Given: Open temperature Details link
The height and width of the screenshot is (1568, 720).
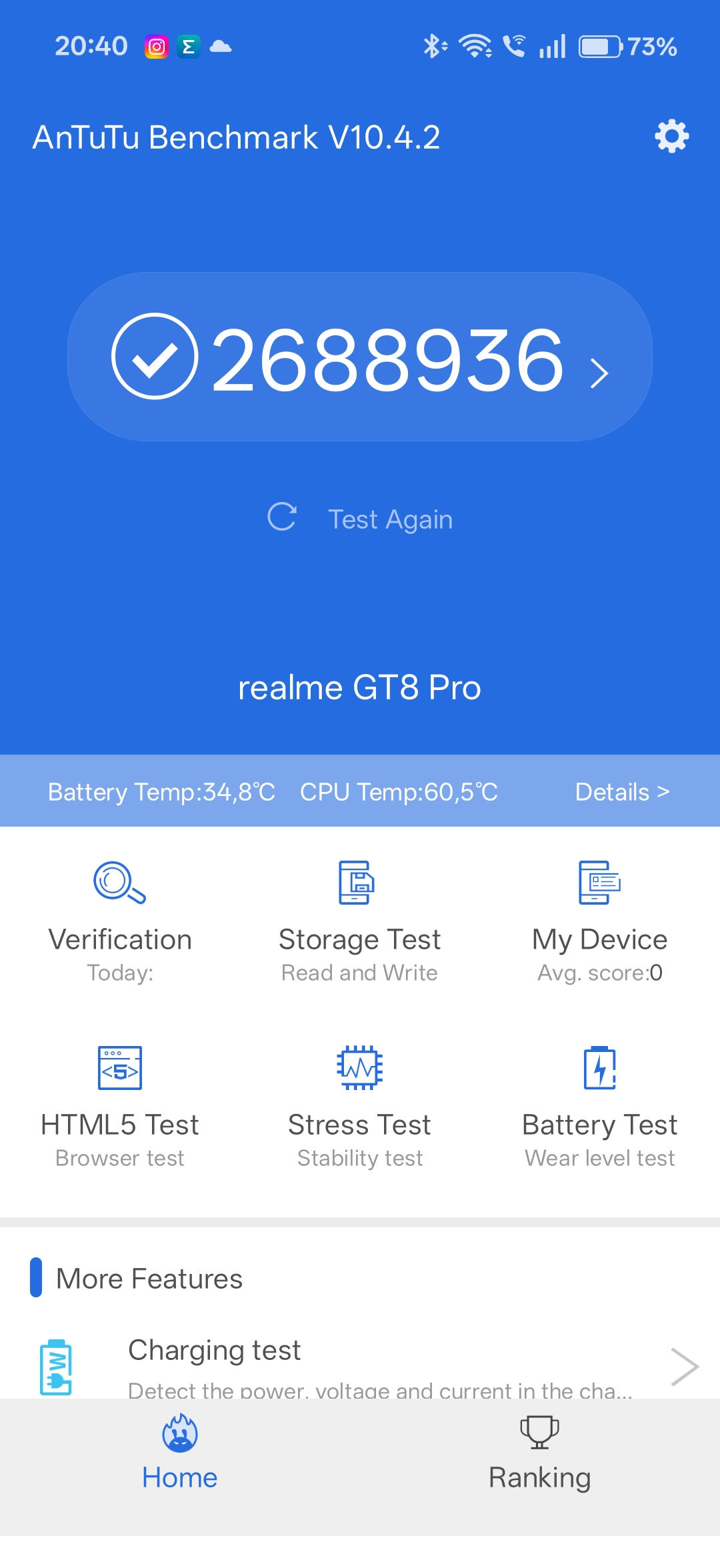Looking at the screenshot, I should 622,792.
